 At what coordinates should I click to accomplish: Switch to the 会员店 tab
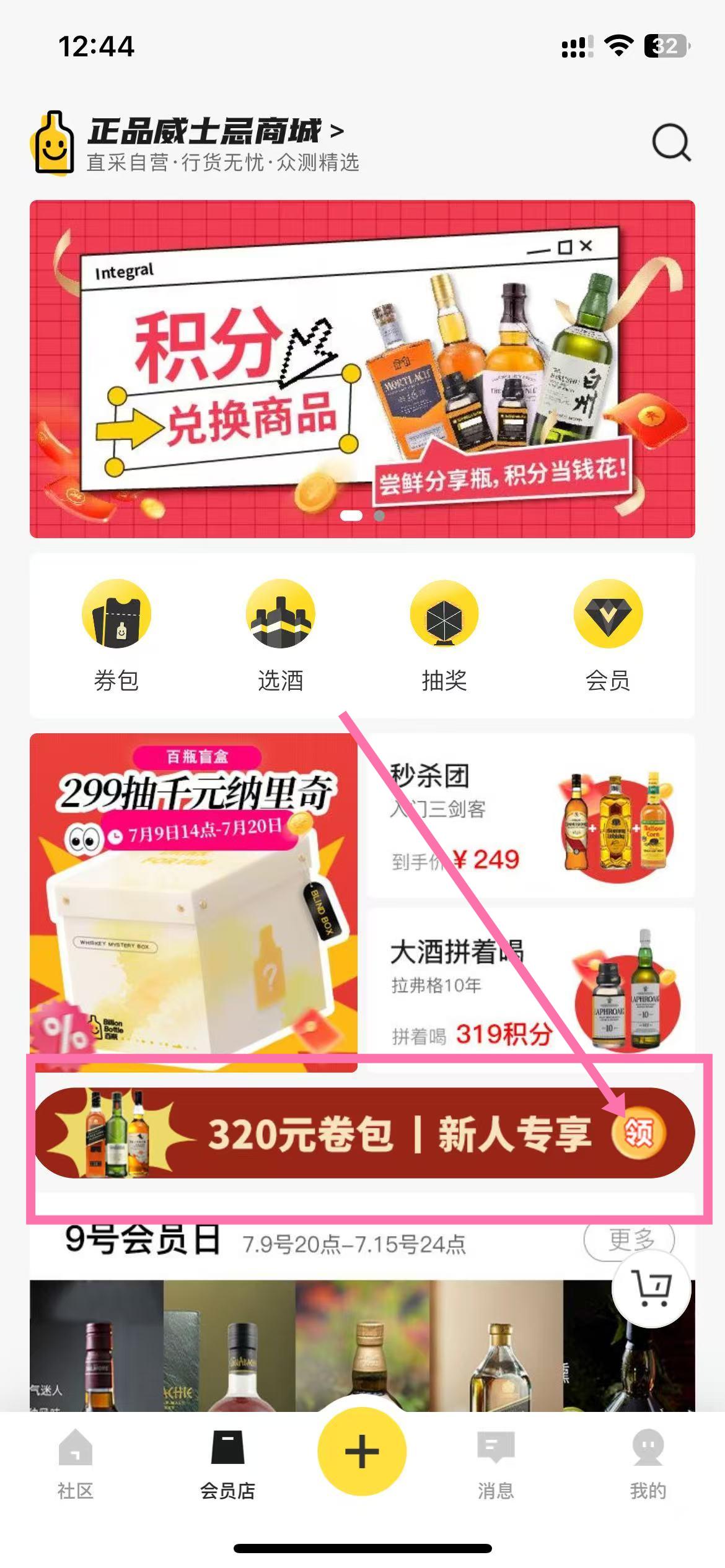click(x=227, y=1464)
